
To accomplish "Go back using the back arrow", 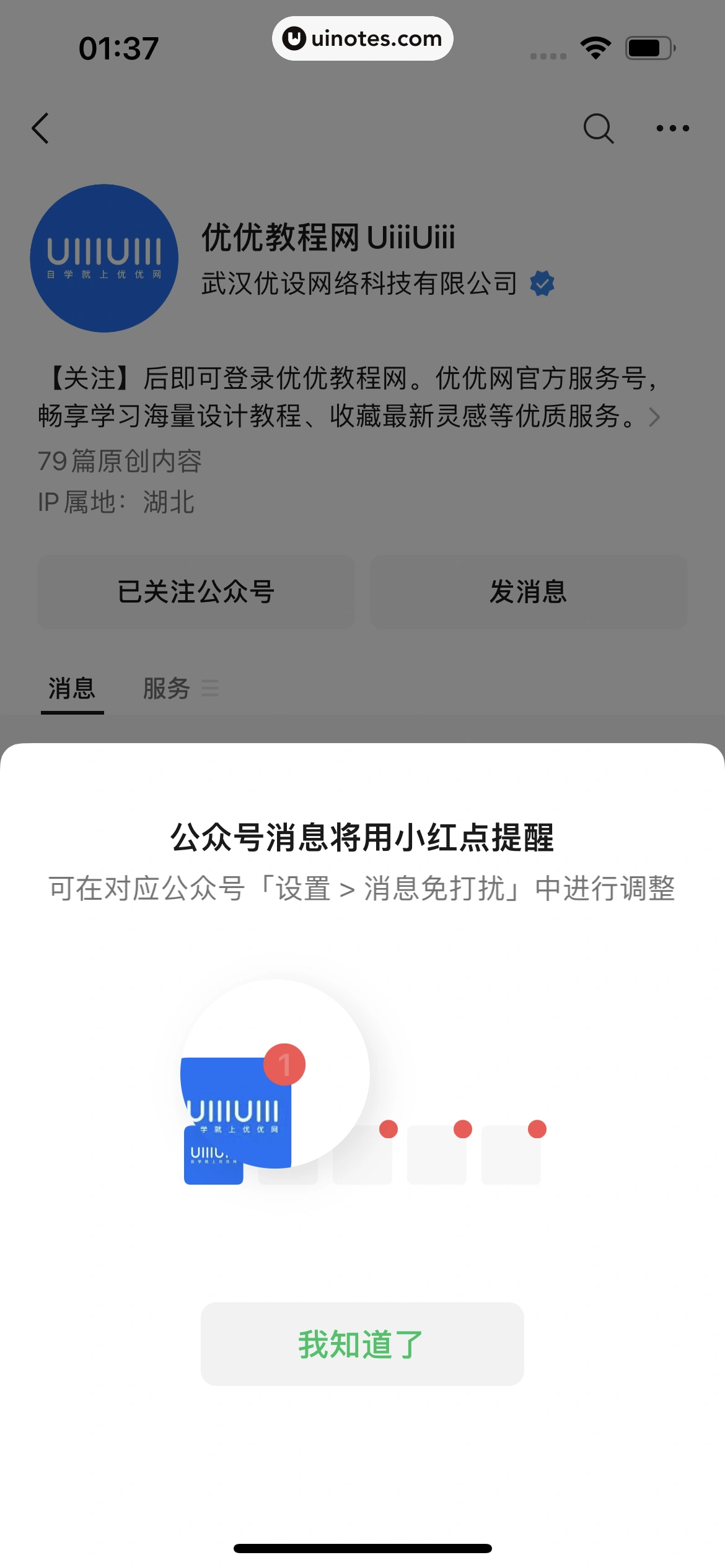I will click(x=41, y=128).
